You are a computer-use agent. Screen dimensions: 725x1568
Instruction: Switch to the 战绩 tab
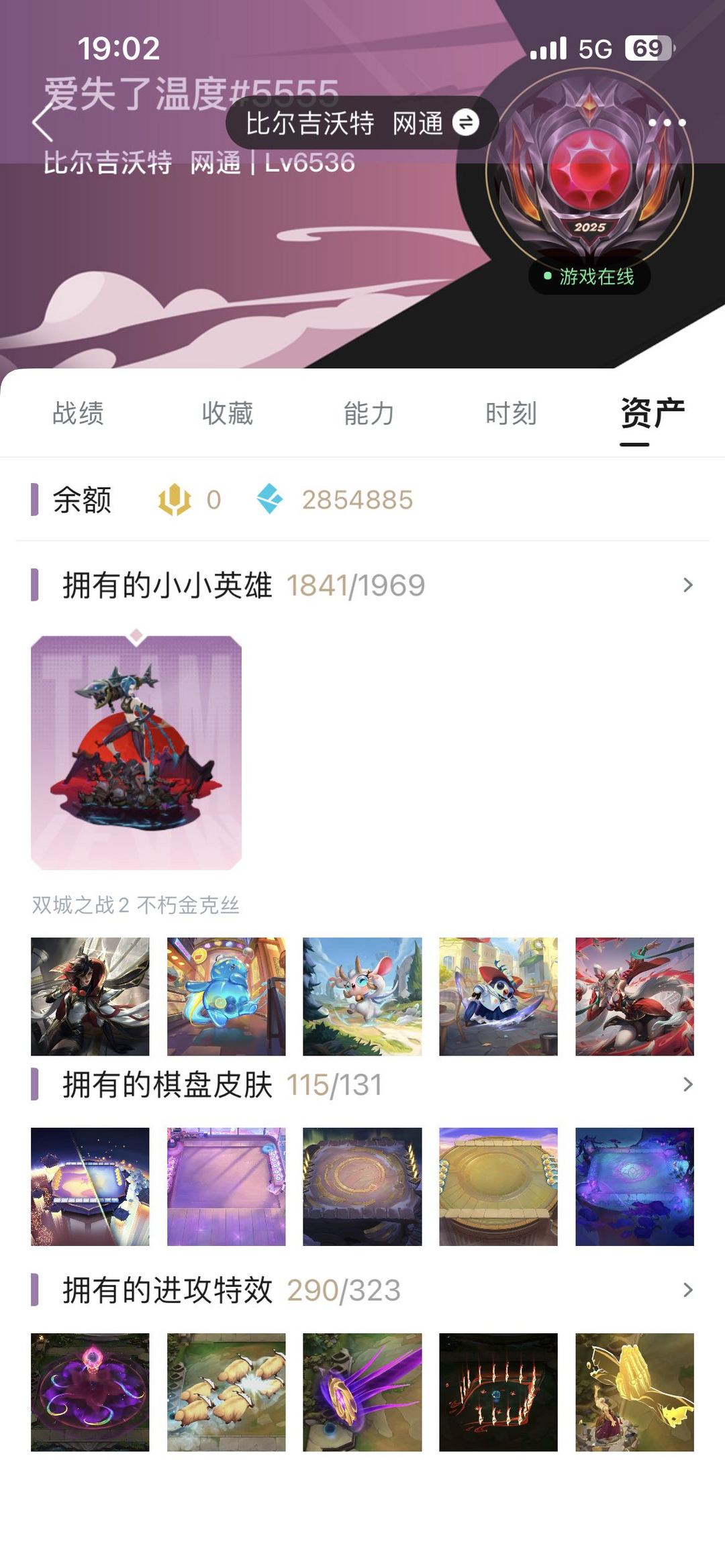pyautogui.click(x=76, y=414)
